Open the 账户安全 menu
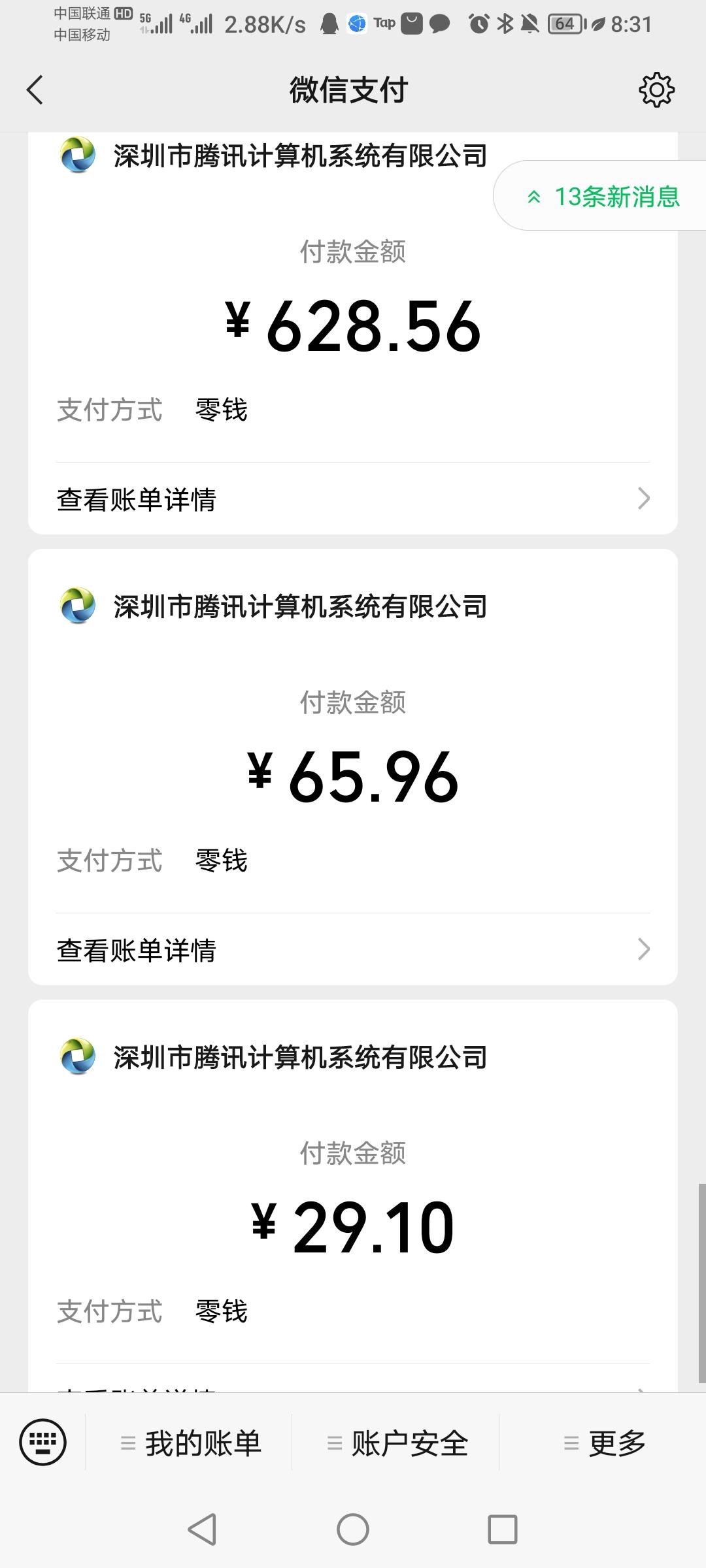Viewport: 706px width, 1568px height. coord(395,1443)
